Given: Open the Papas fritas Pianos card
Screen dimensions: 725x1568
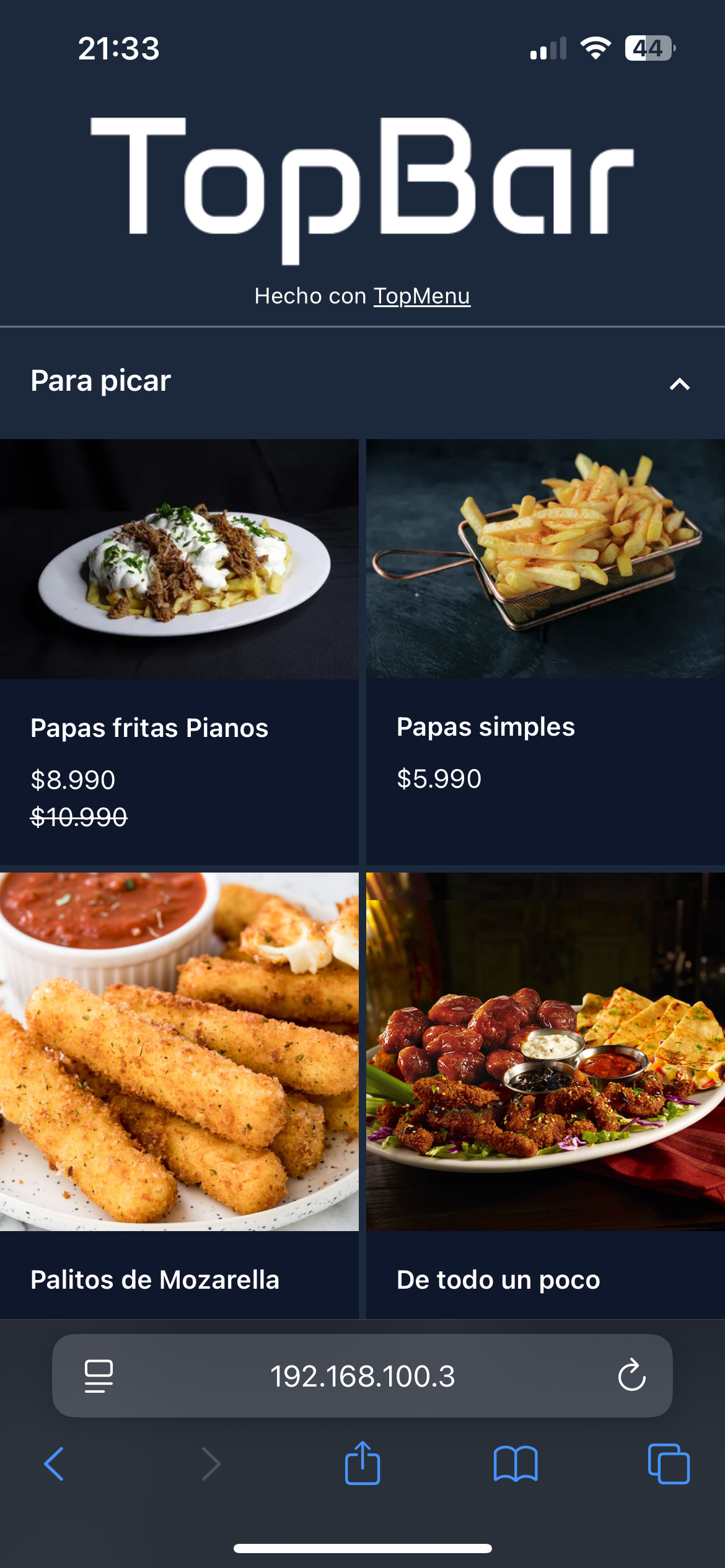Looking at the screenshot, I should point(179,650).
